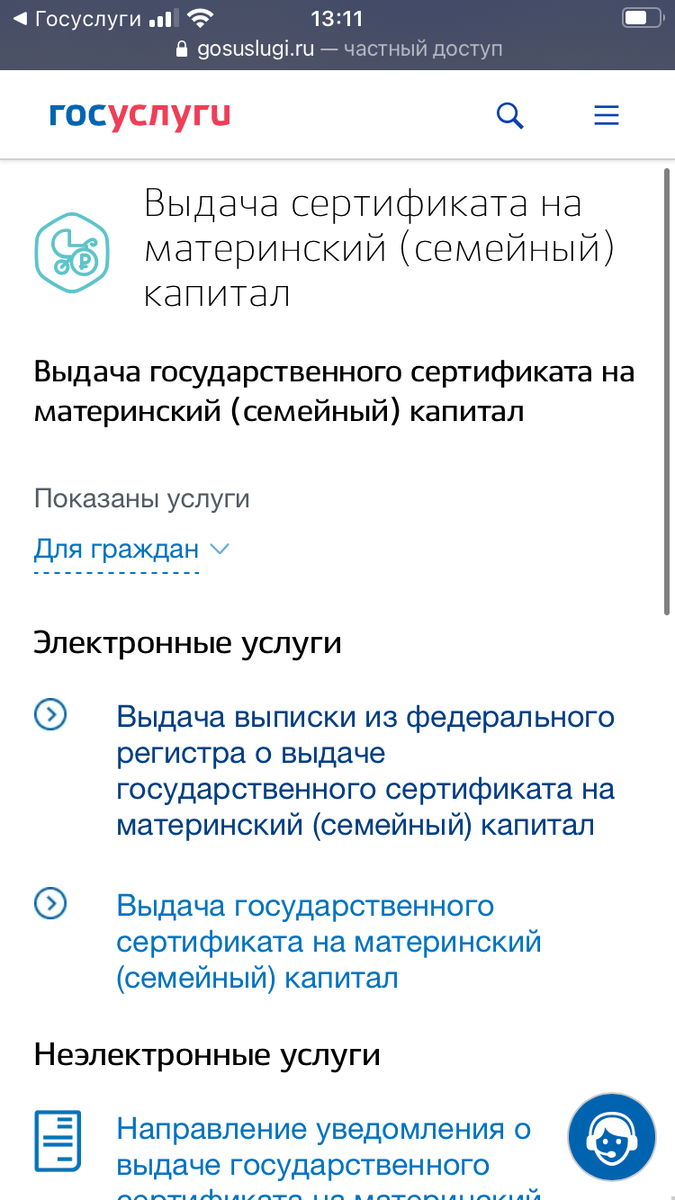This screenshot has height=1200, width=675.
Task: Expand the Для граждан dropdown
Action: [132, 549]
